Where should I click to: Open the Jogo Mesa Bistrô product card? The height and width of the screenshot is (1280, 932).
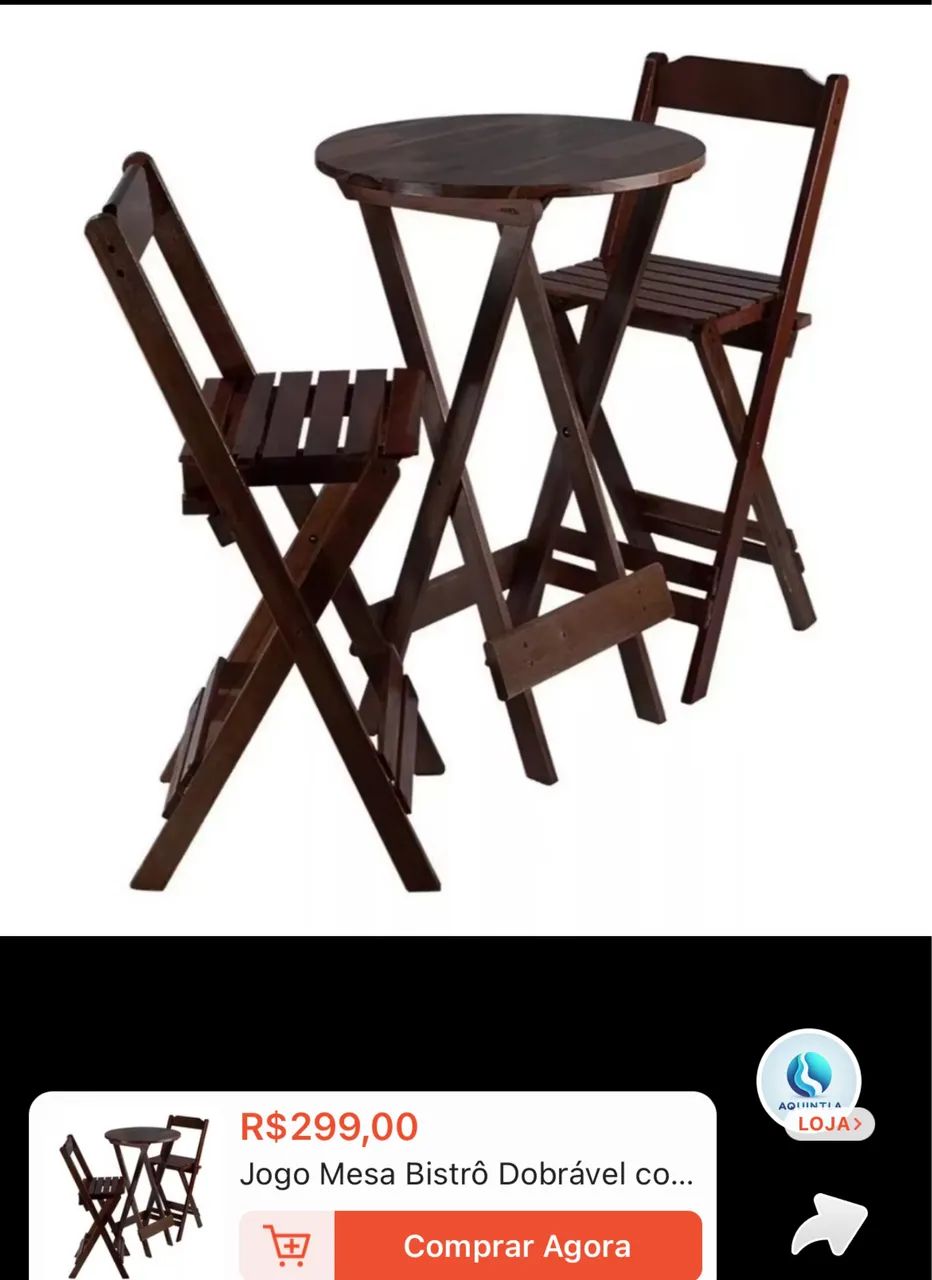pos(465,1174)
